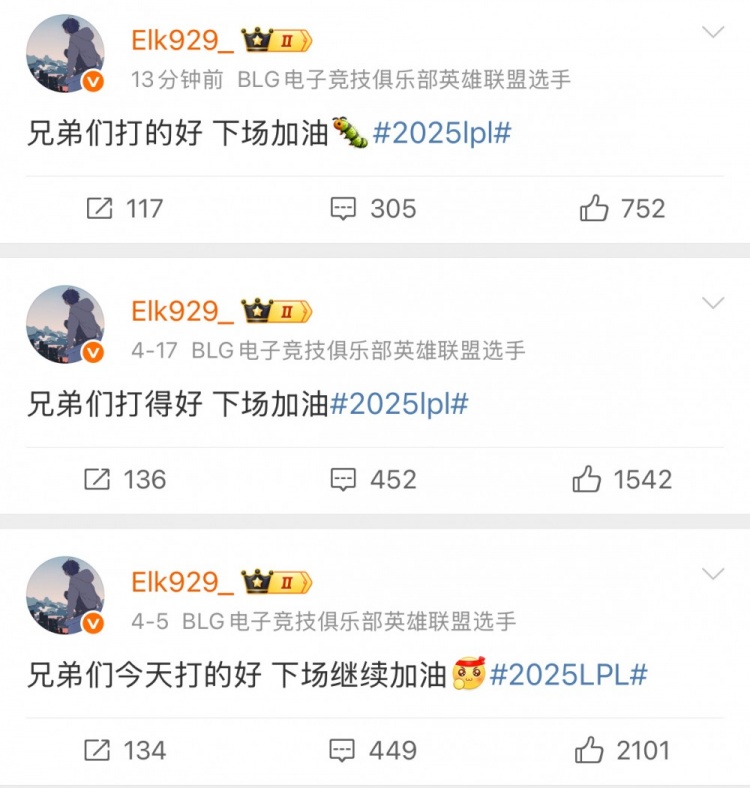This screenshot has height=788, width=750.
Task: Expand the chevron menu on the 4-5 post
Action: coord(712,574)
